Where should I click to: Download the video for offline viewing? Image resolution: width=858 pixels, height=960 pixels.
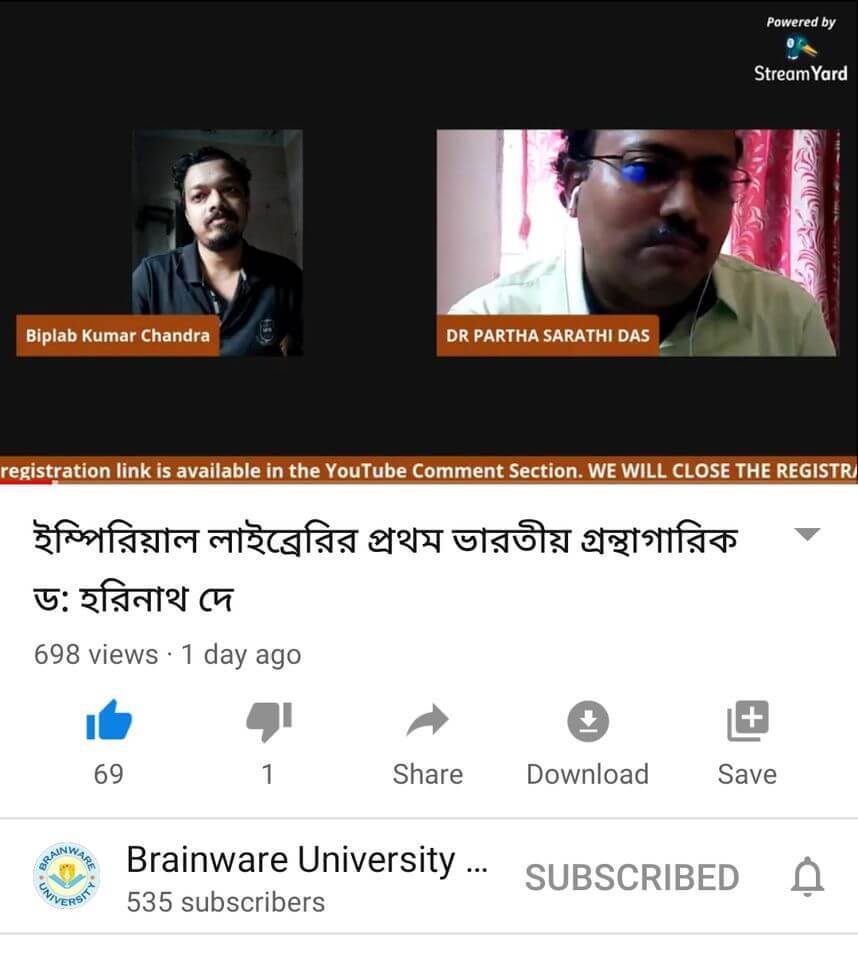588,722
